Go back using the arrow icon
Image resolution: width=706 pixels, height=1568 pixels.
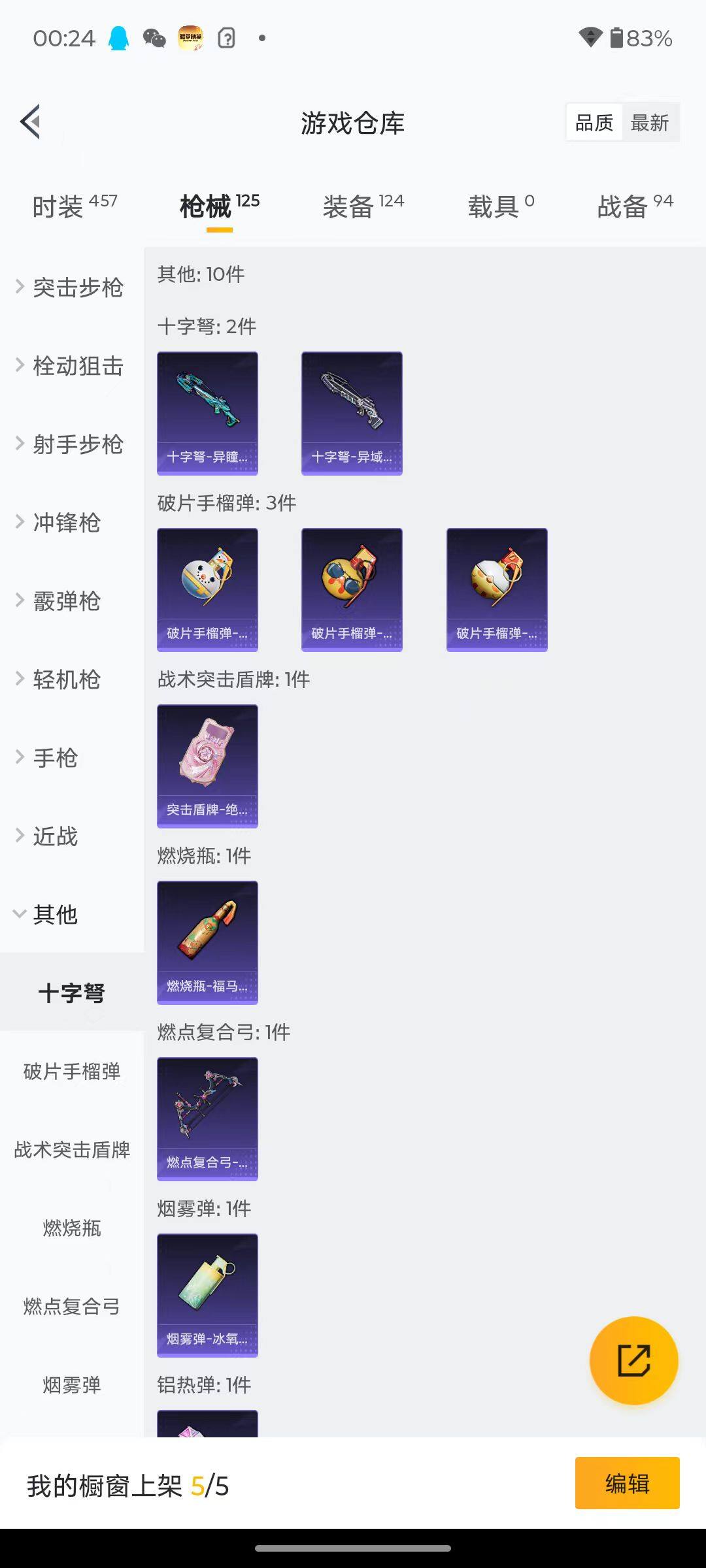pos(31,122)
